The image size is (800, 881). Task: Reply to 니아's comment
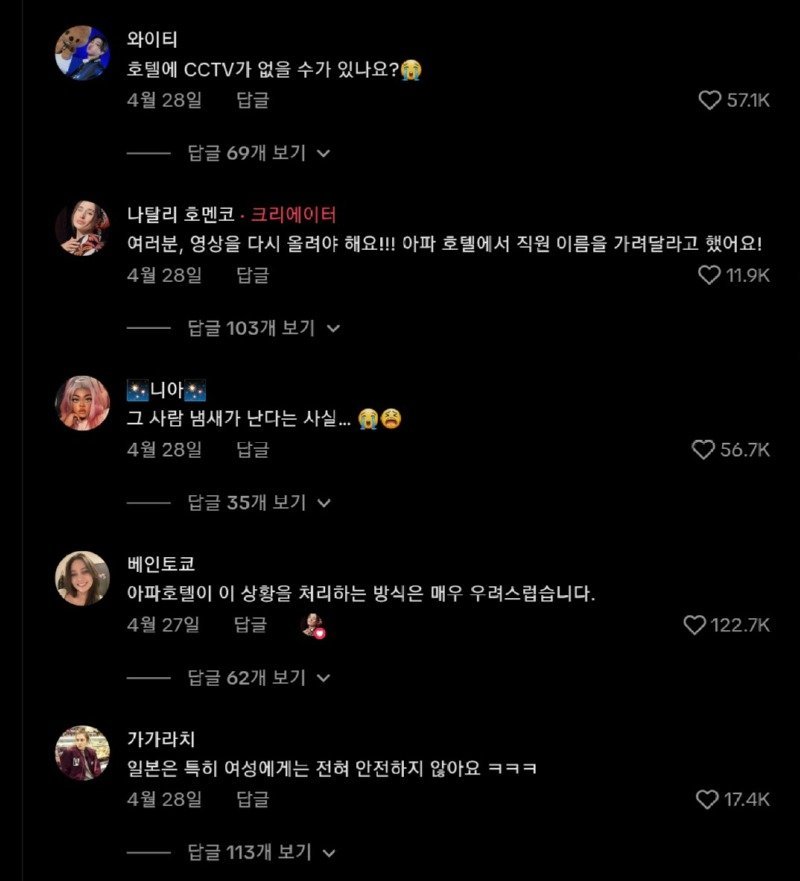click(252, 450)
